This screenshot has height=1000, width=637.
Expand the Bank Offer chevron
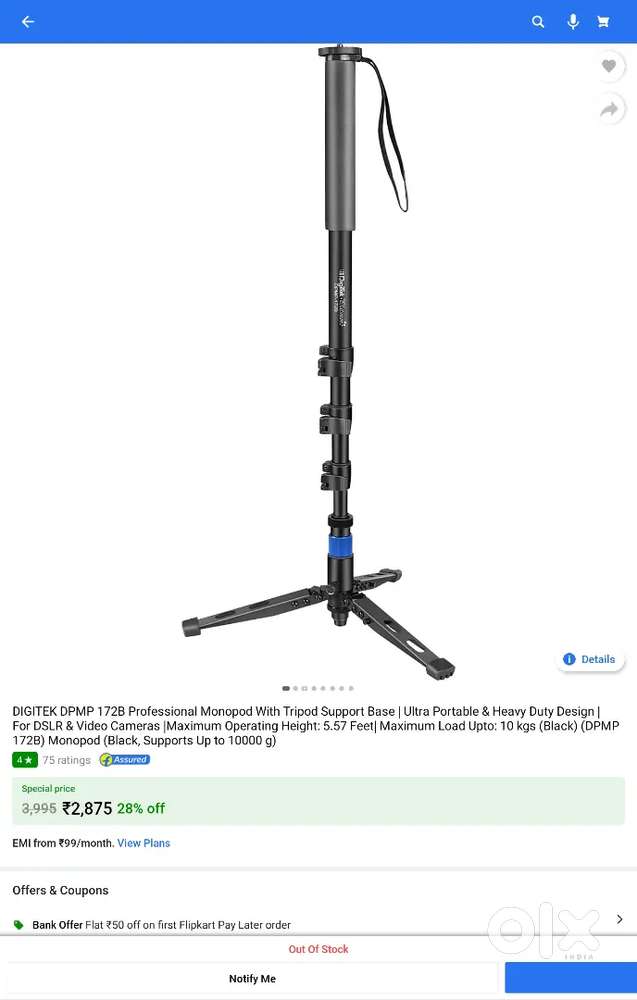click(x=619, y=919)
